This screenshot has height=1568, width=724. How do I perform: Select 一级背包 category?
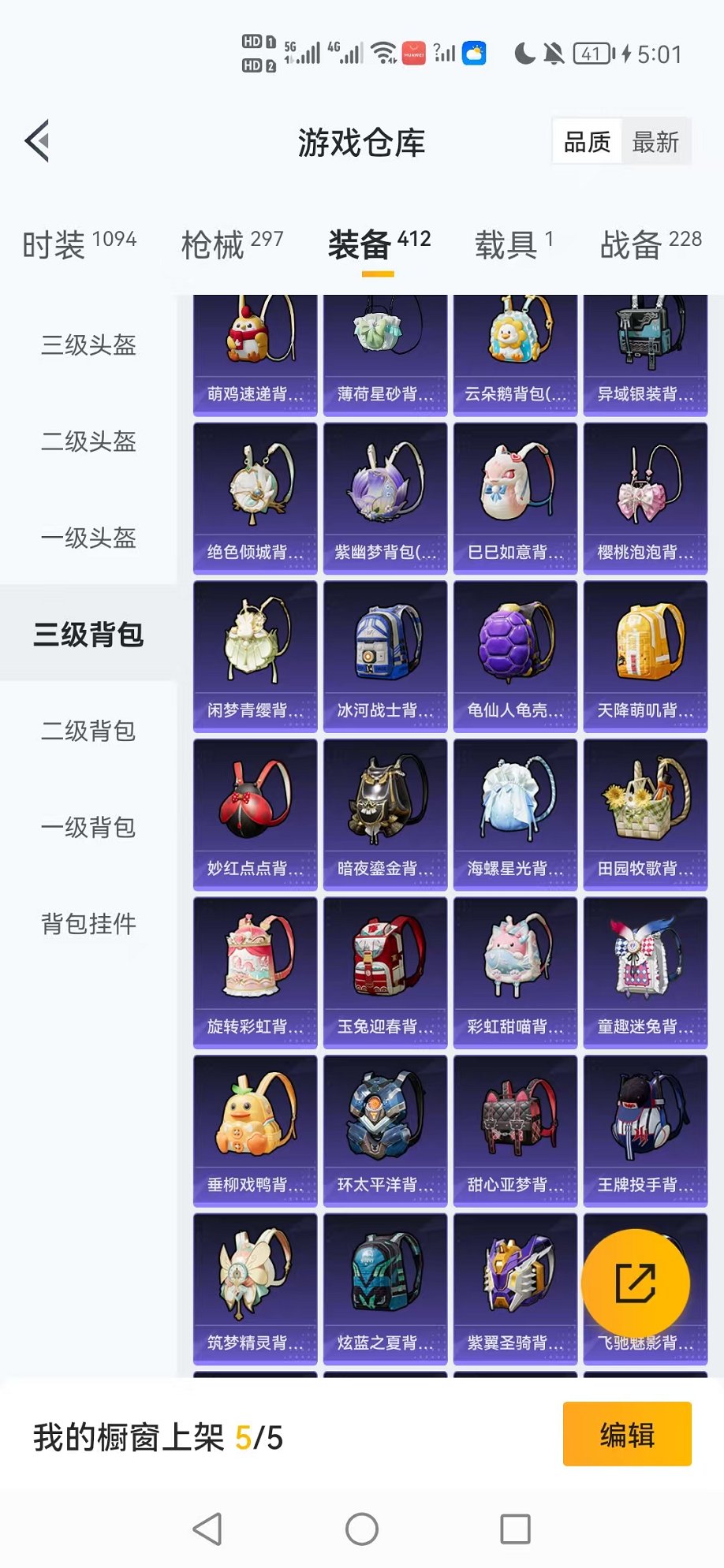click(88, 827)
